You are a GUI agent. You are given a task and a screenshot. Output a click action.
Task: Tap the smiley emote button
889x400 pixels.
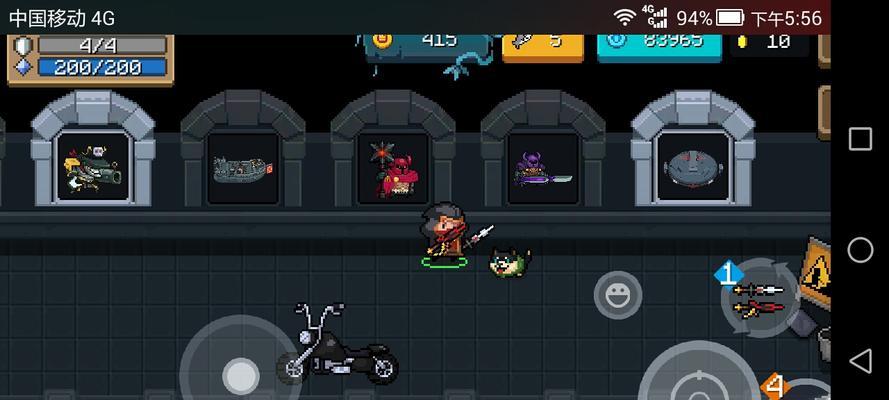pos(618,294)
